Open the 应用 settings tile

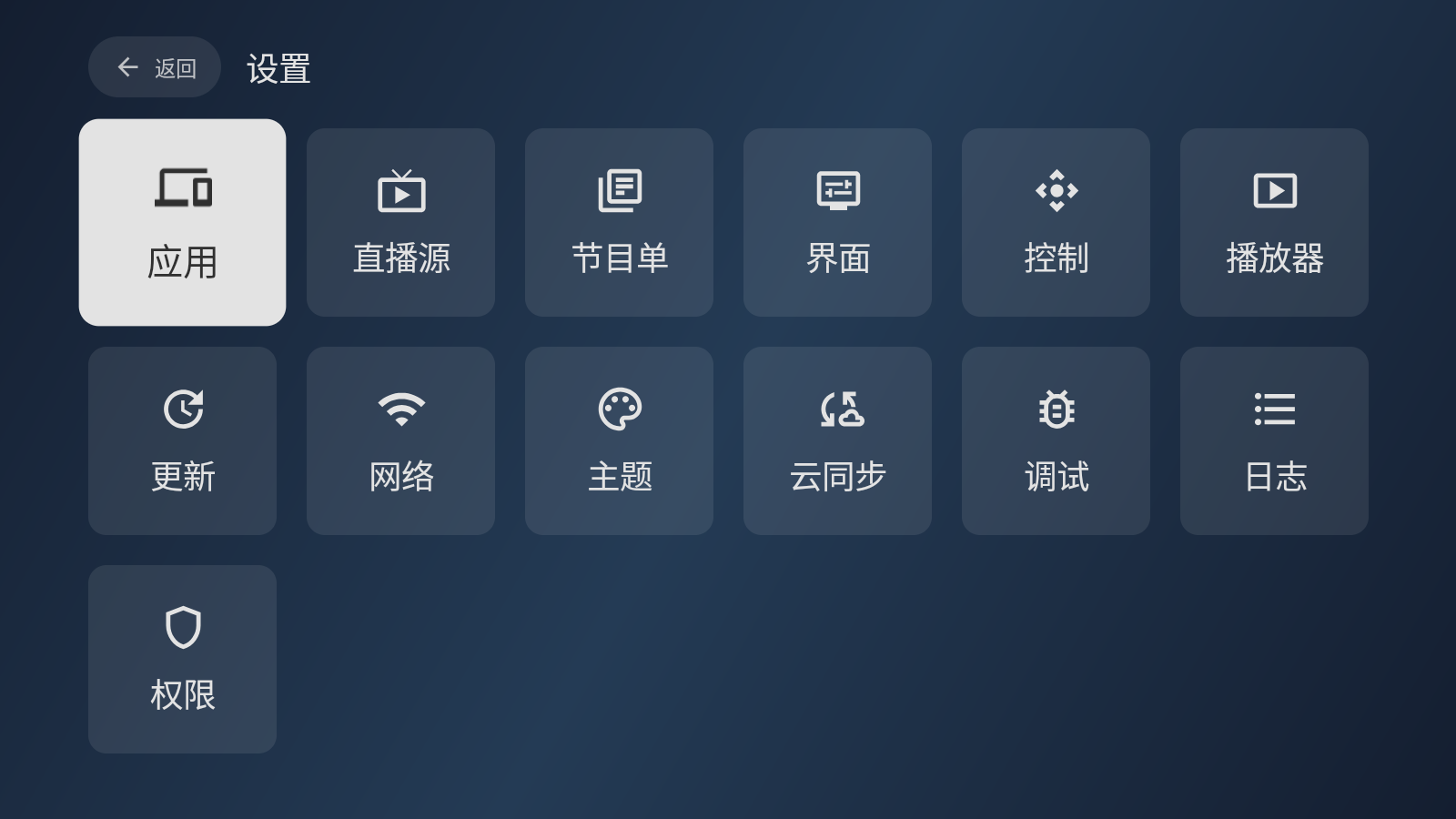click(182, 222)
